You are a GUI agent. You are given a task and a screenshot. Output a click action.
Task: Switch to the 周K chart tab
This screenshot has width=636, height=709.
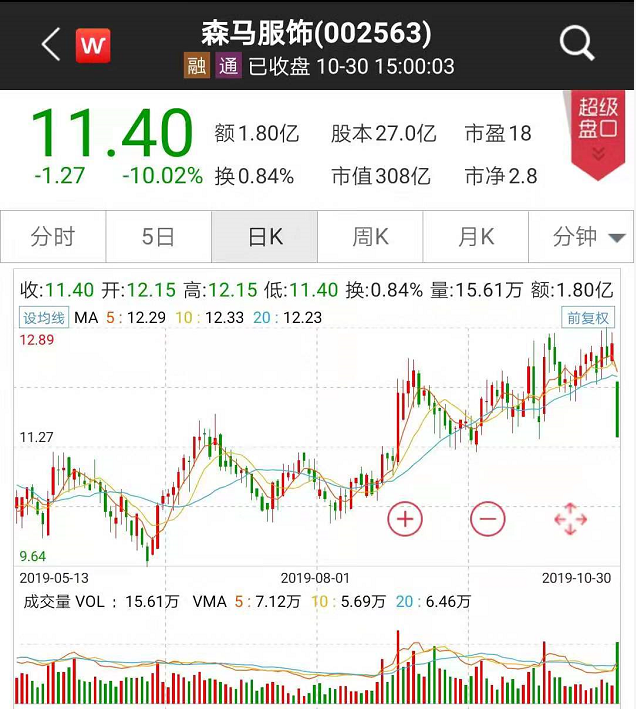[370, 237]
